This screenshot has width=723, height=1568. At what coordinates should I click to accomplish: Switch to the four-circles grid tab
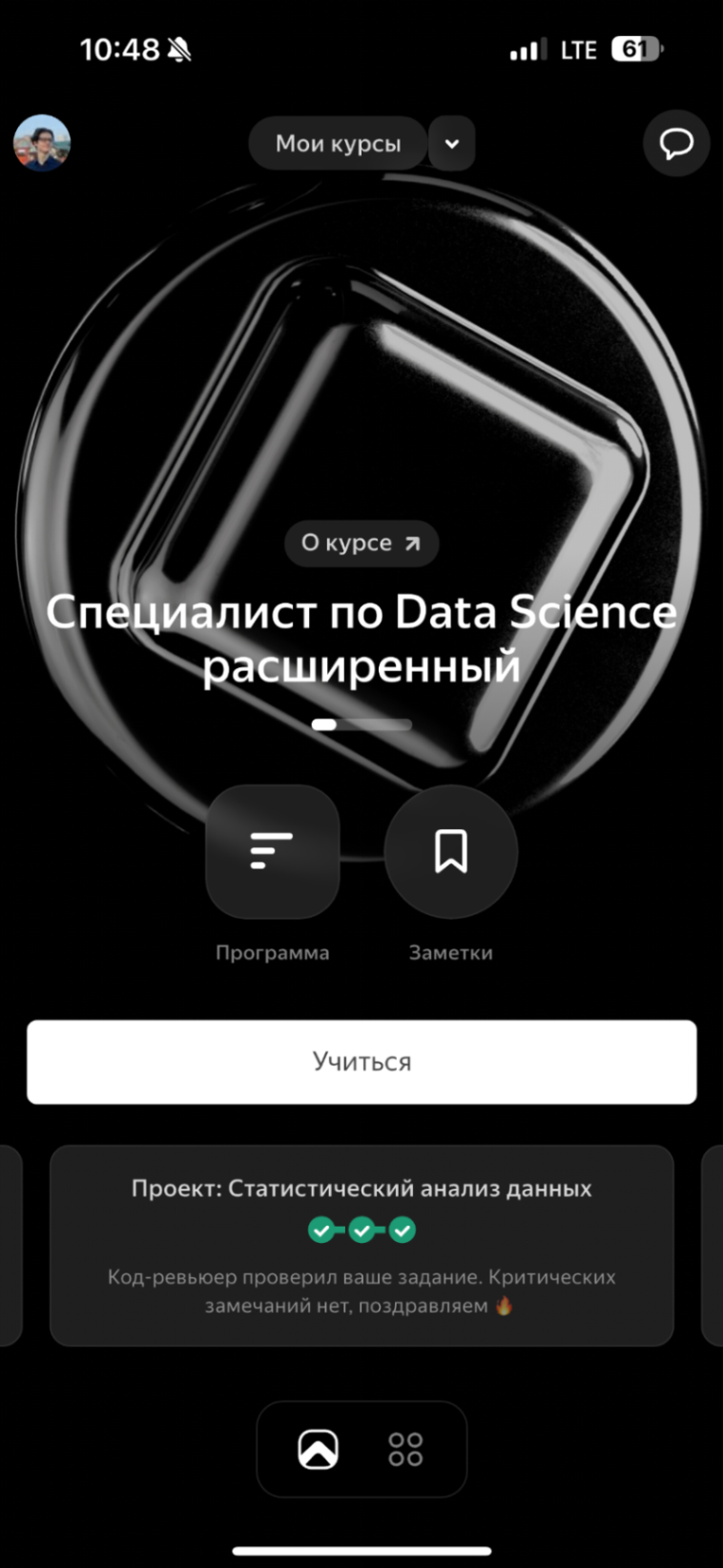coord(405,1449)
